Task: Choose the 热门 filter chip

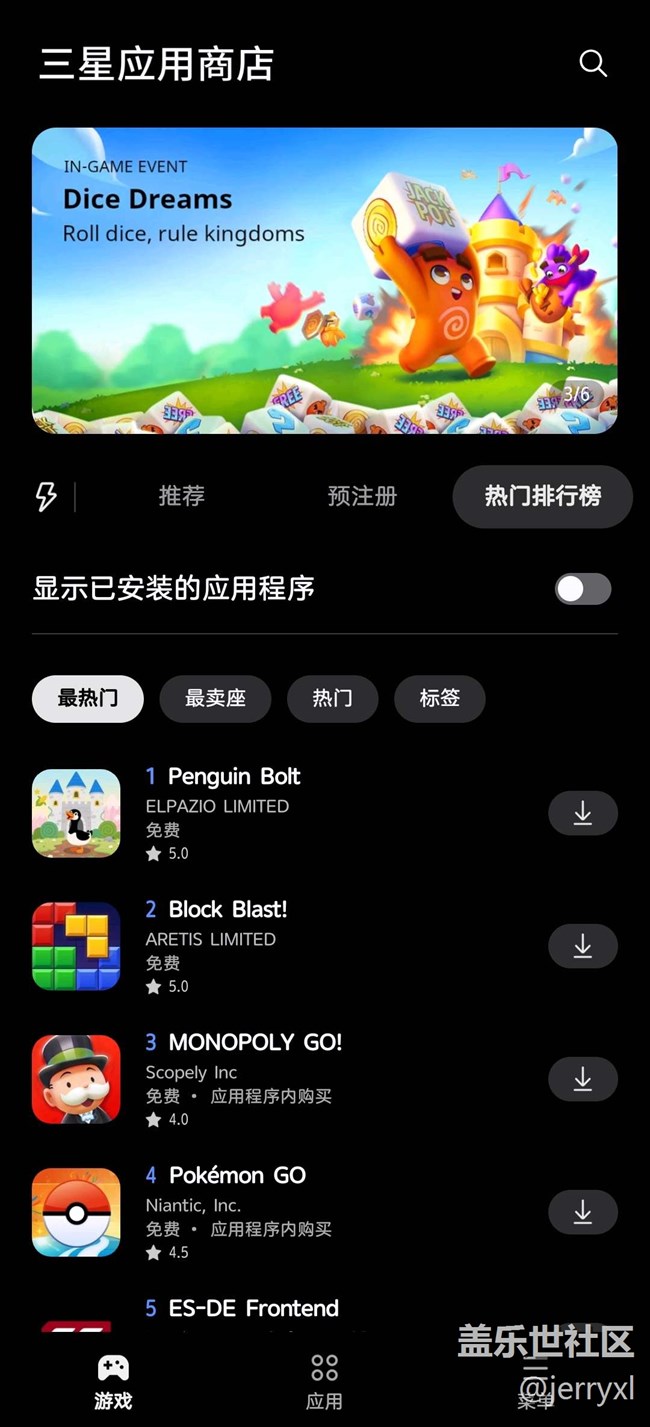Action: pos(332,698)
